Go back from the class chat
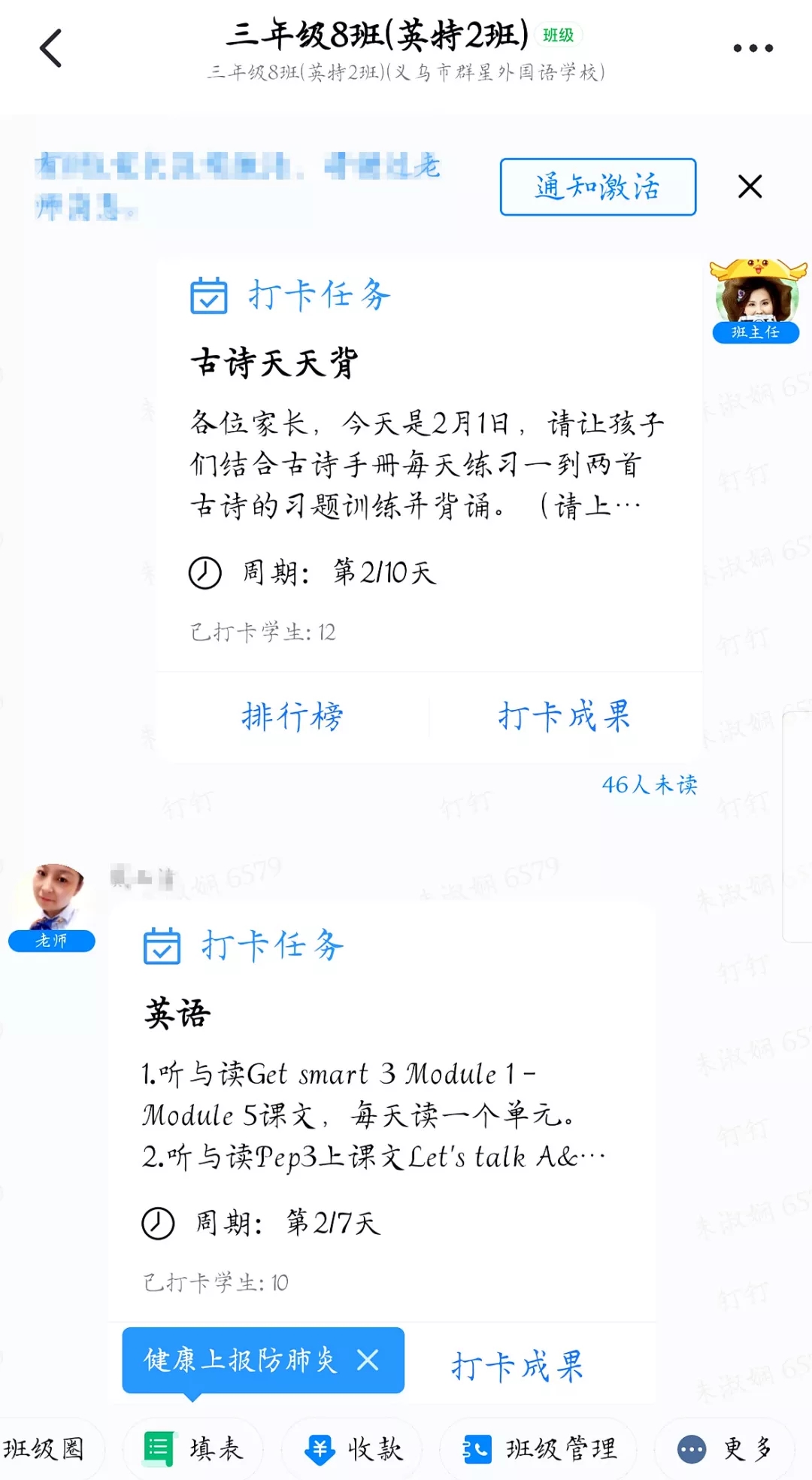Screen dimensions: 812x1480 tap(50, 49)
